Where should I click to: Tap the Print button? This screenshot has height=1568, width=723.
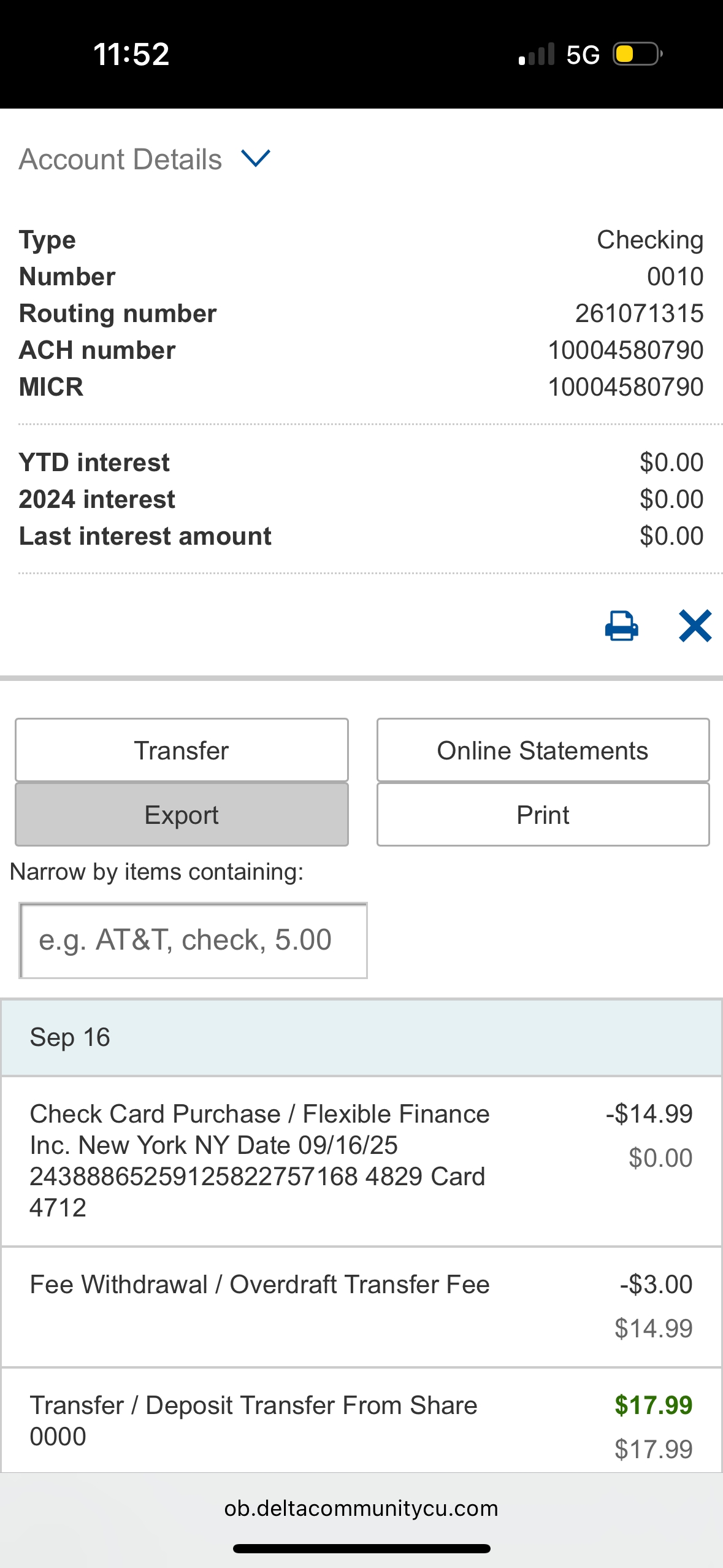(543, 815)
